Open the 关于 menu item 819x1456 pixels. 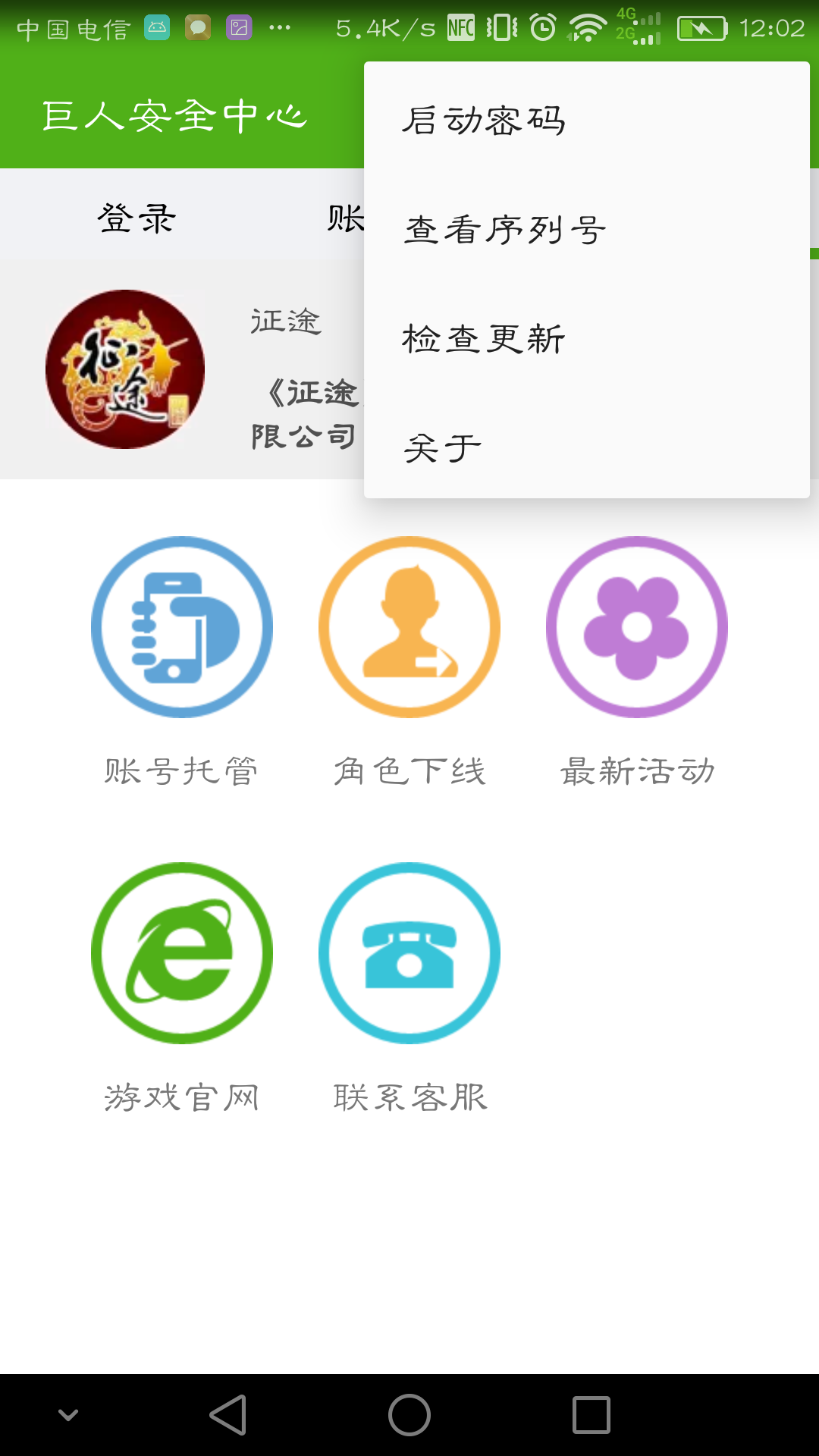[443, 447]
